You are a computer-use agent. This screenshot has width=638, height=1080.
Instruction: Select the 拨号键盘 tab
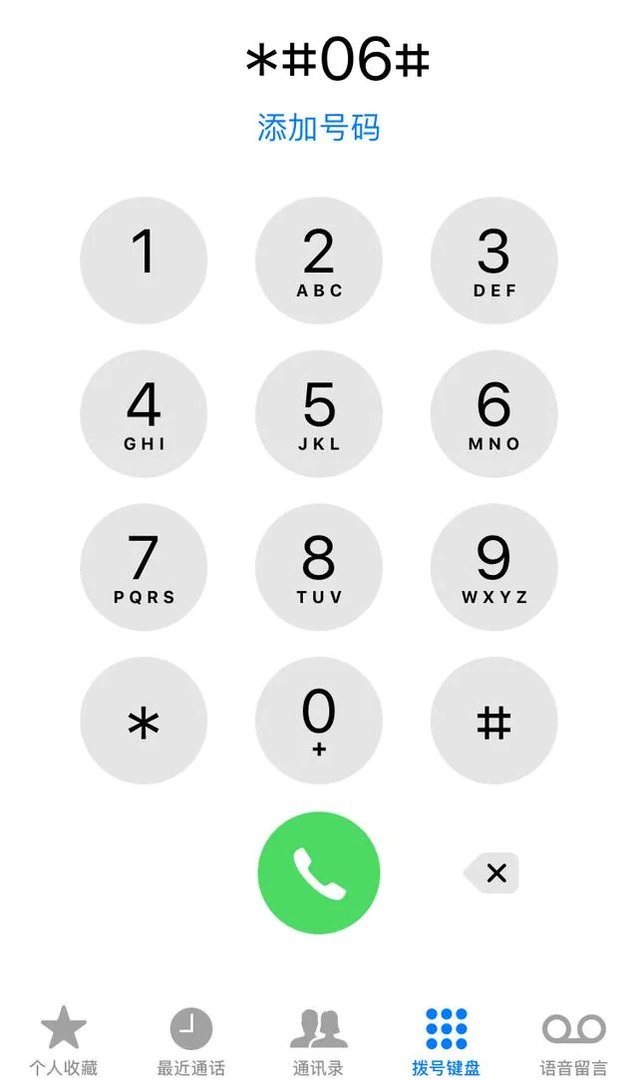pos(446,1040)
